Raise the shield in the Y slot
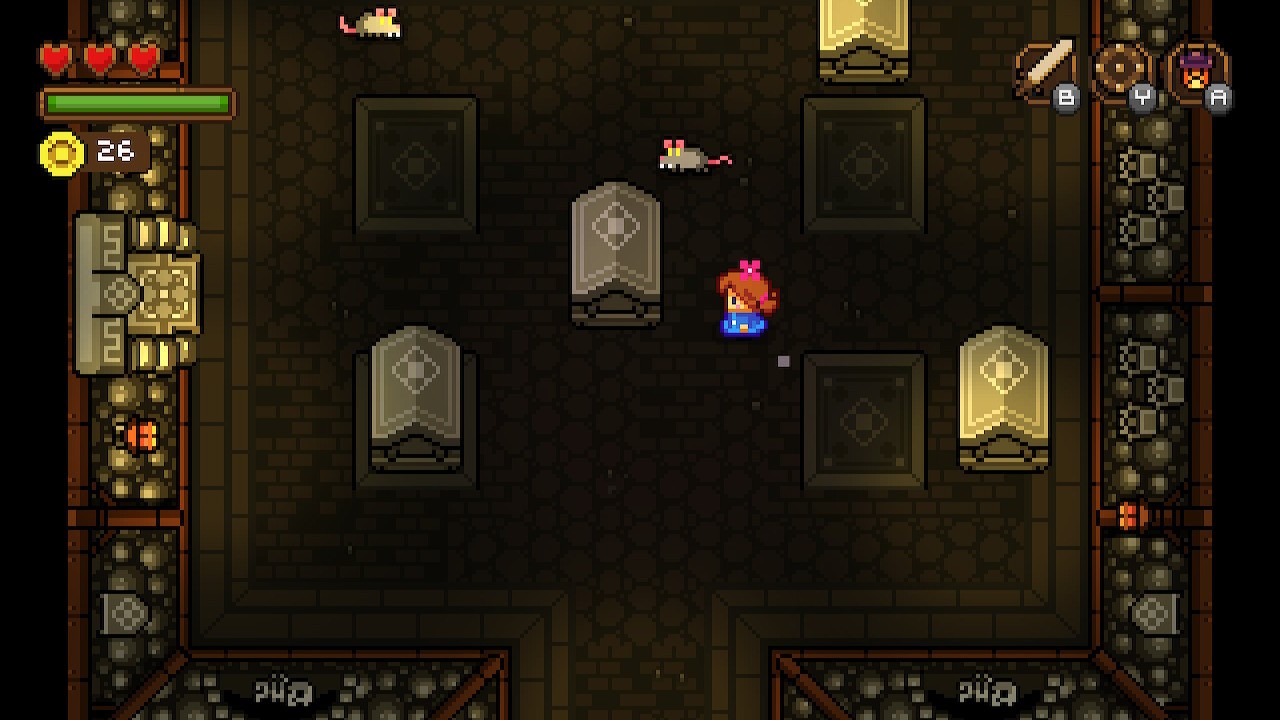This screenshot has width=1280, height=720. pyautogui.click(x=1120, y=70)
